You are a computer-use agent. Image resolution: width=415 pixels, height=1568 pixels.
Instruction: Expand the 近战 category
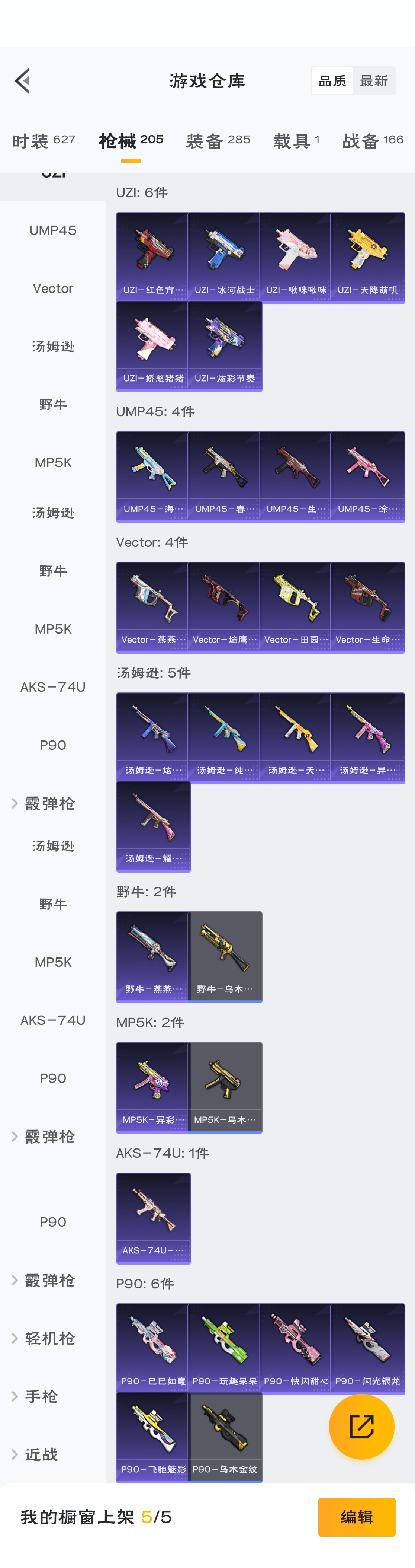point(41,1455)
